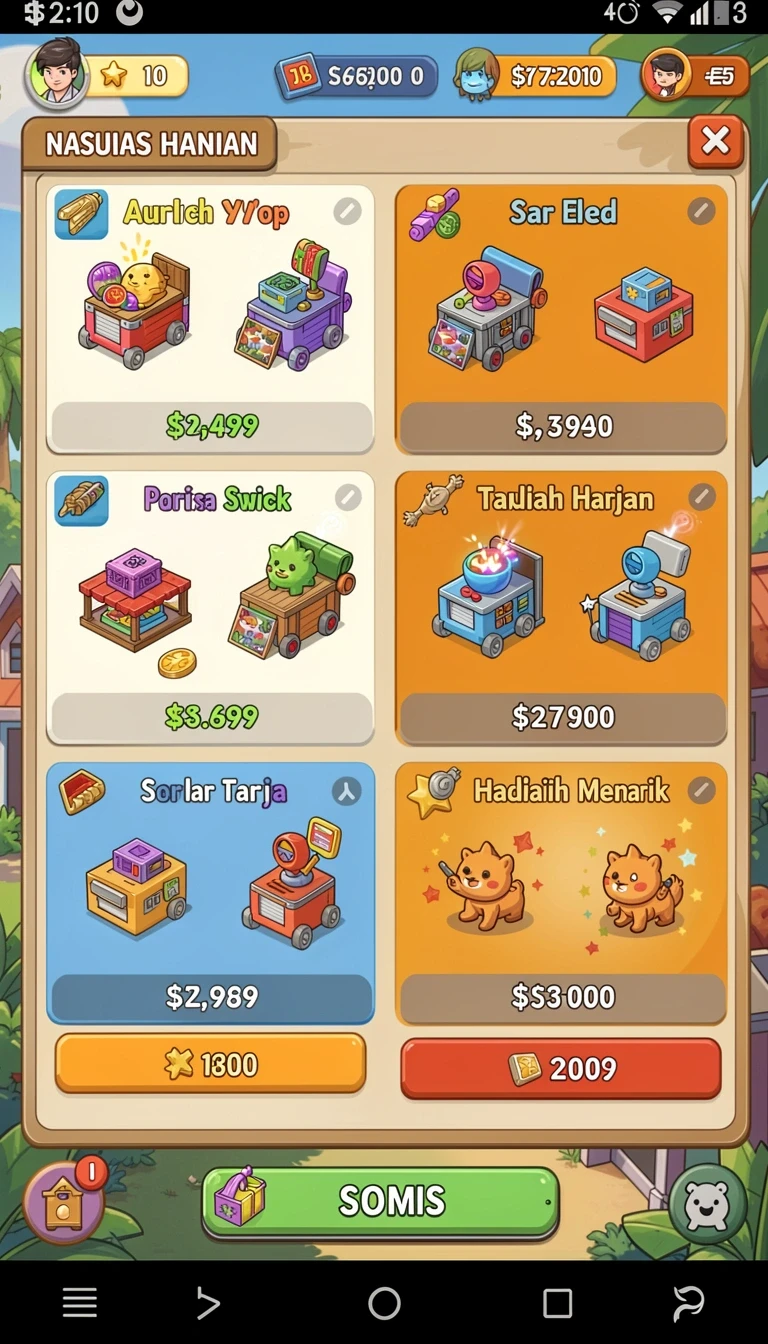Open the Hadiaiih Menarik reward card
This screenshot has height=1344, width=768.
pos(561,893)
